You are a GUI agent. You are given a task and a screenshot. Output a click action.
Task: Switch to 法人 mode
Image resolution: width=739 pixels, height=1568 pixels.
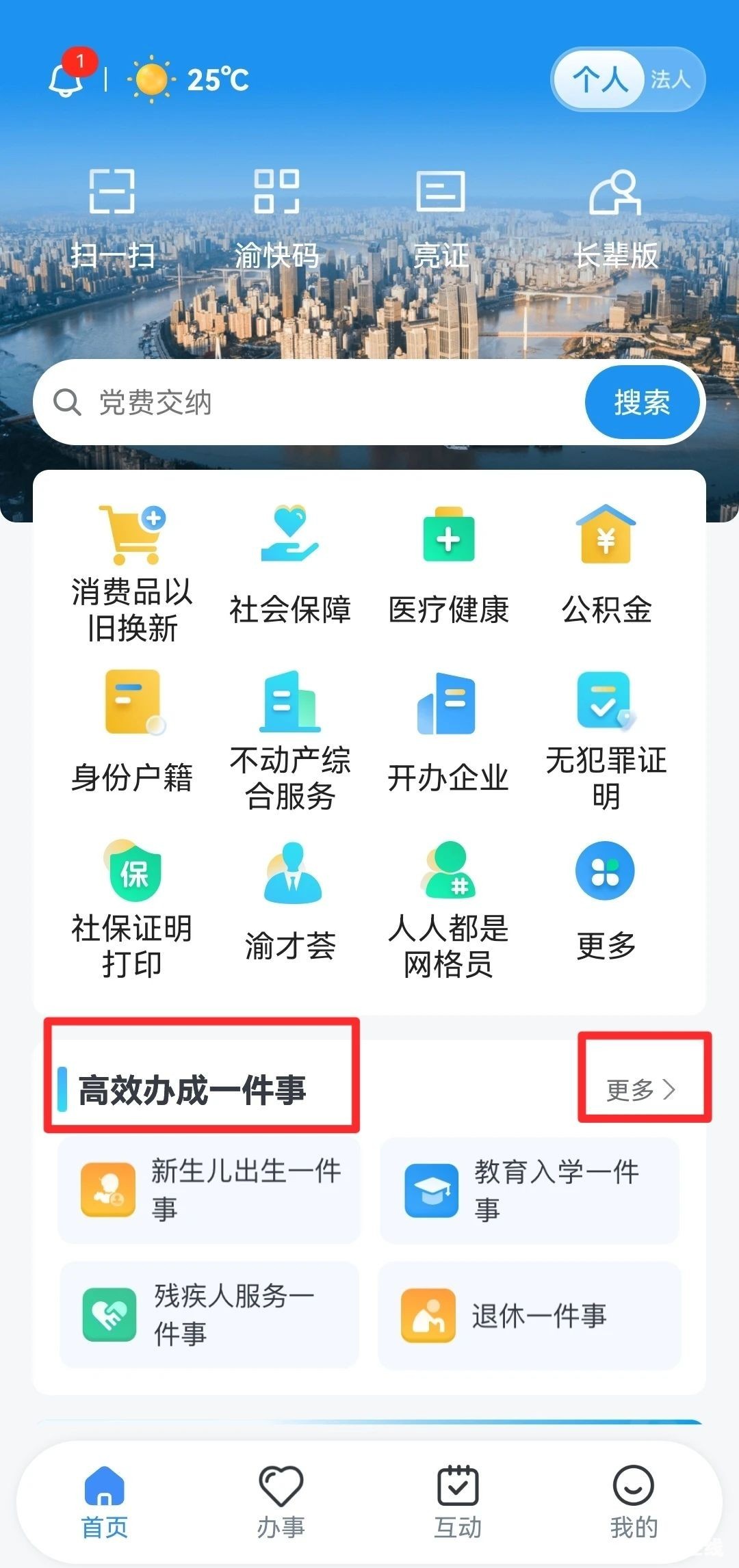669,80
